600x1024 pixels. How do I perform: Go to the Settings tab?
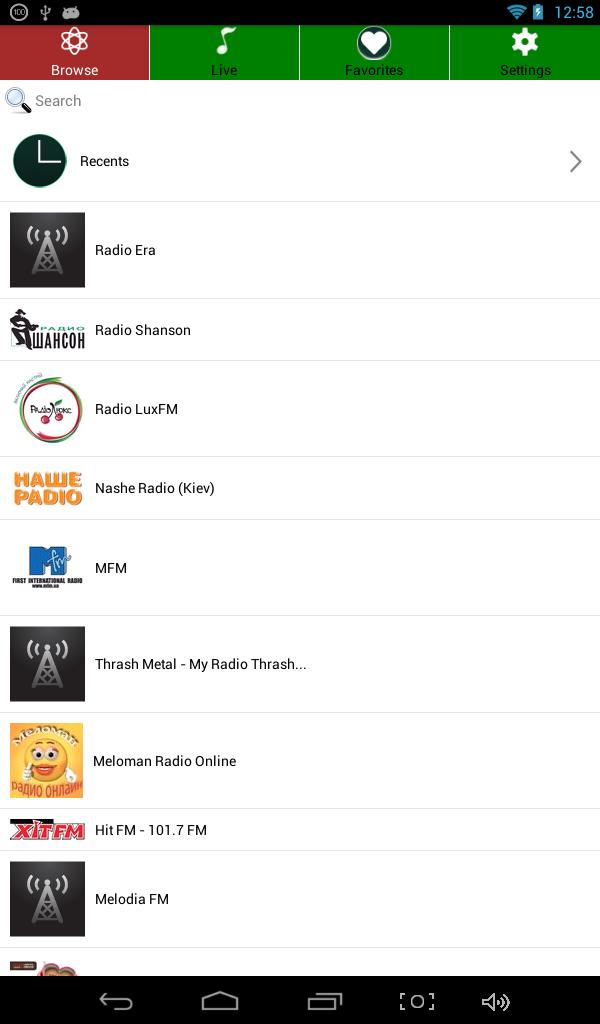(x=525, y=53)
